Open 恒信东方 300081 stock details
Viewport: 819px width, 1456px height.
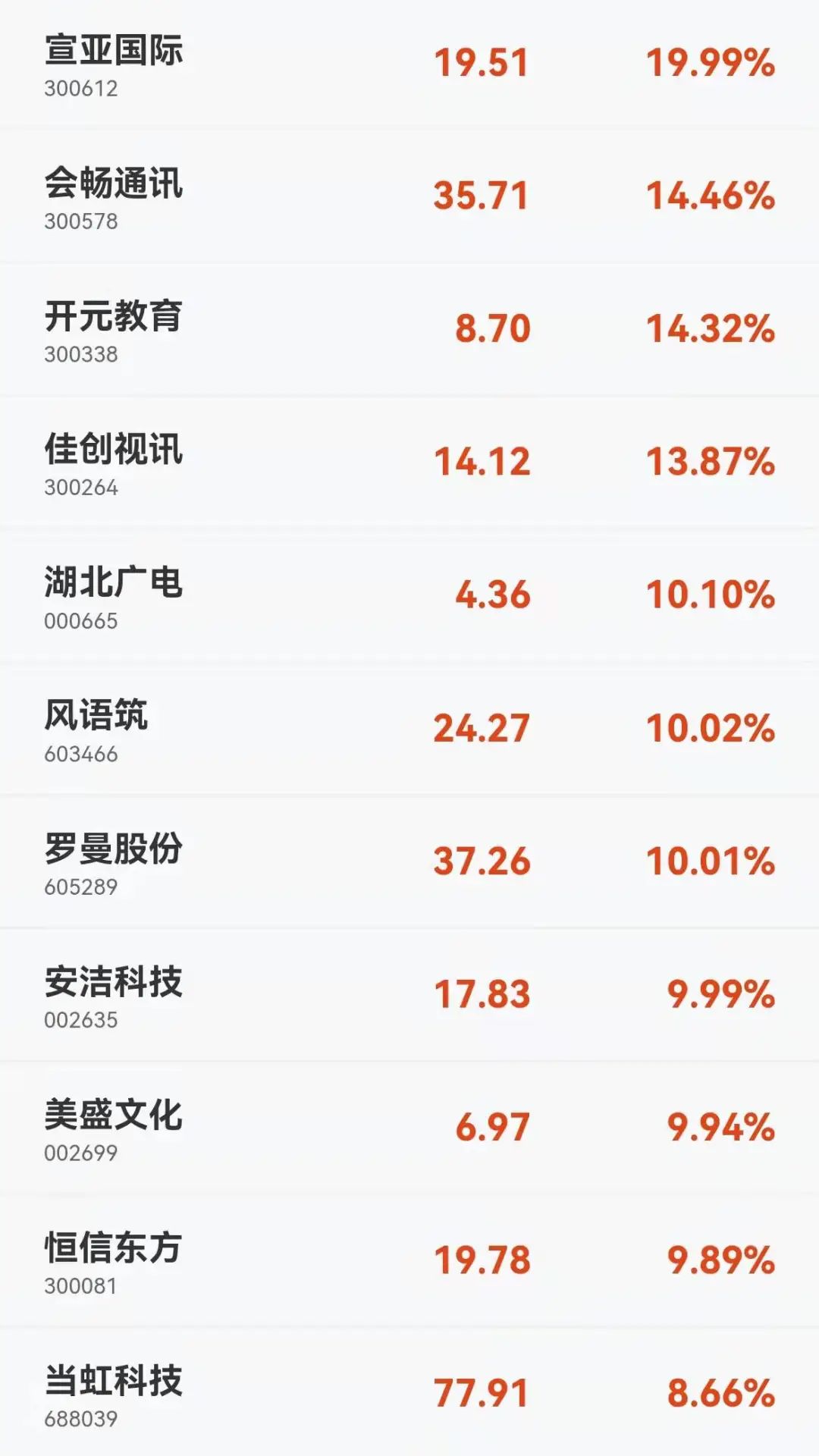point(409,1261)
